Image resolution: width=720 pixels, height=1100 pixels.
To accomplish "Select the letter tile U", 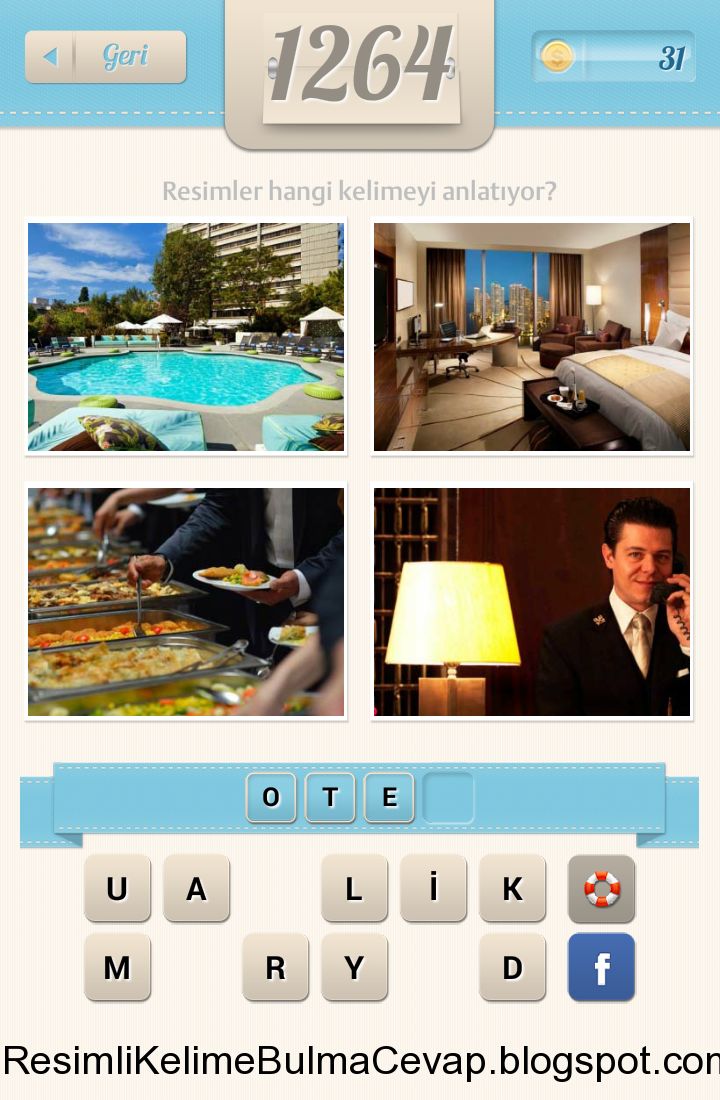I will click(117, 888).
